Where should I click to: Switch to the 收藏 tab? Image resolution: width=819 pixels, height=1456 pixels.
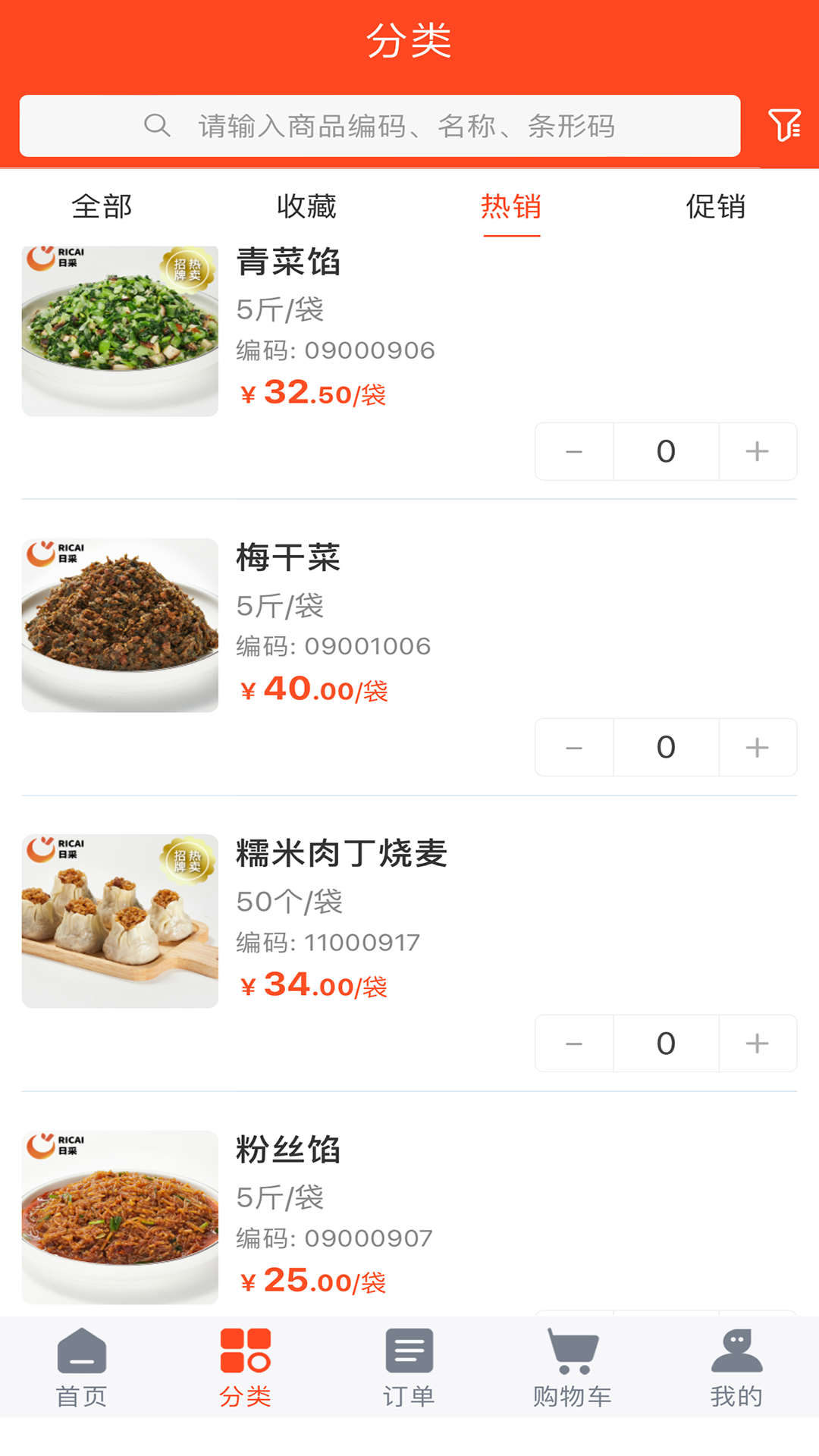click(306, 206)
